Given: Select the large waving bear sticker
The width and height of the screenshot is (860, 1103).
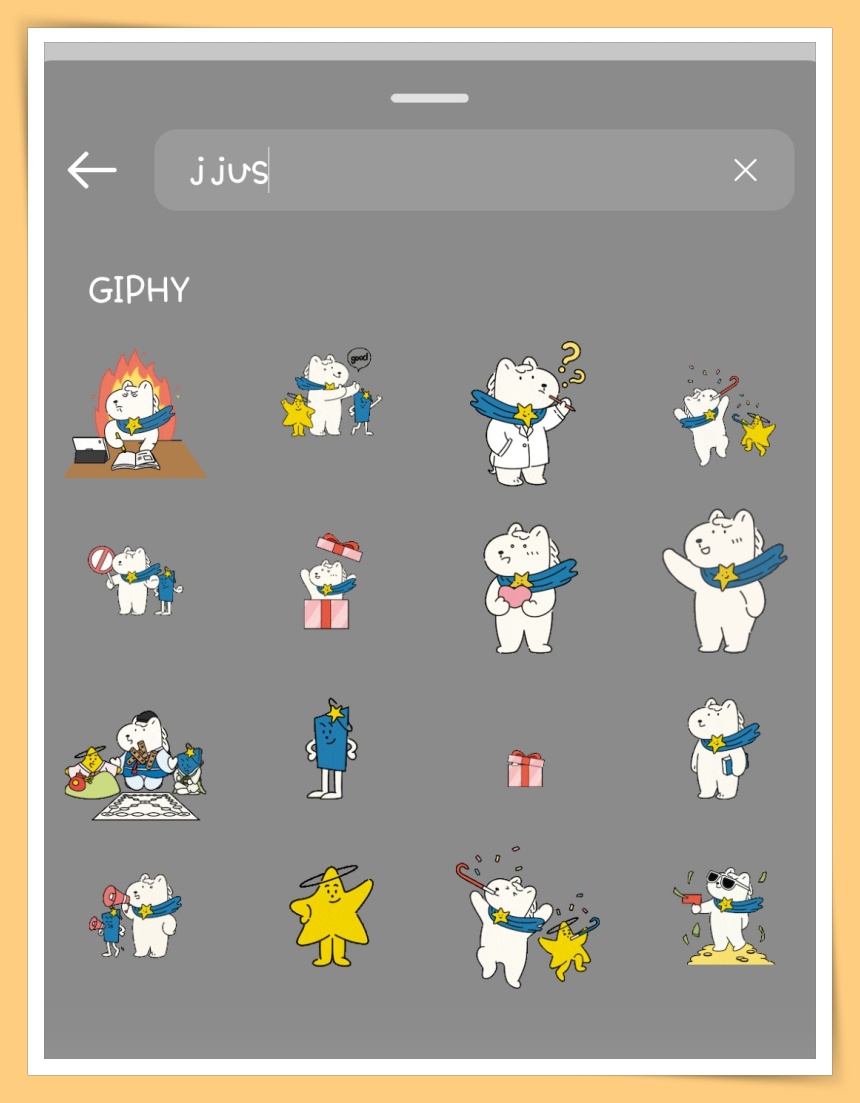Looking at the screenshot, I should pos(724,582).
